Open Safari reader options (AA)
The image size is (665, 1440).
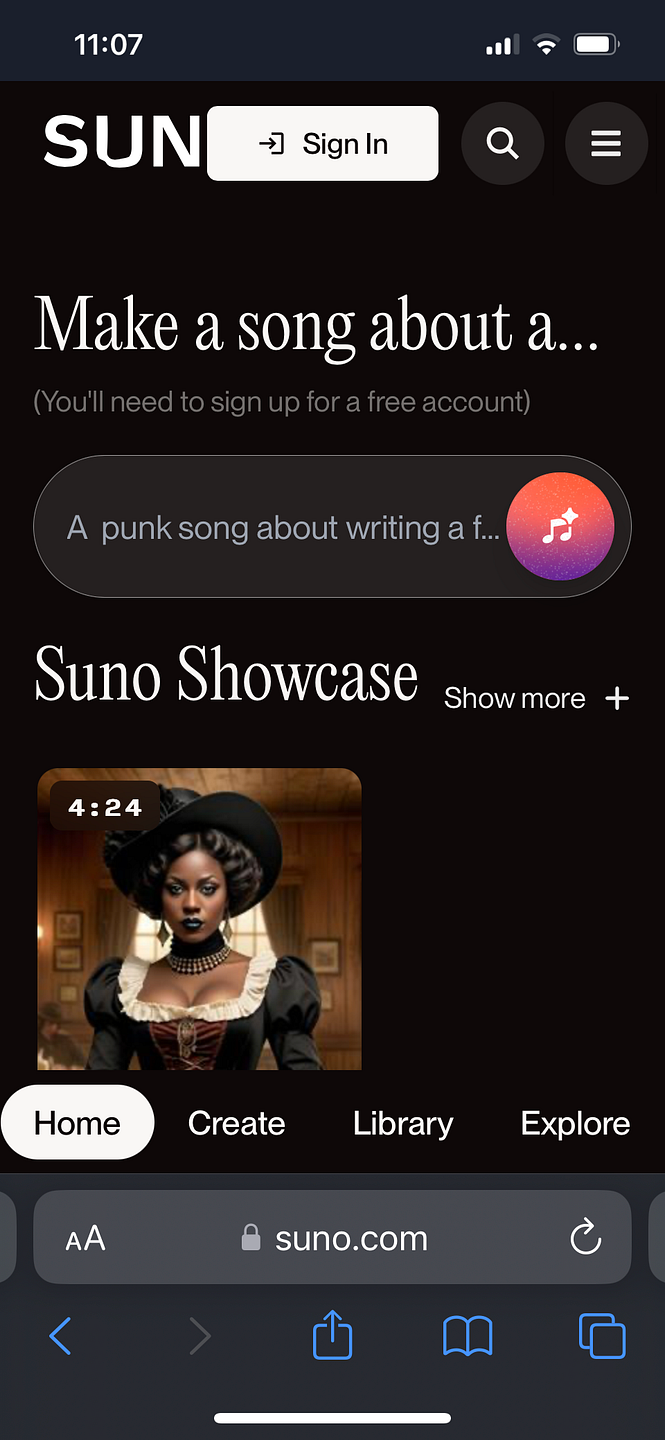85,1239
